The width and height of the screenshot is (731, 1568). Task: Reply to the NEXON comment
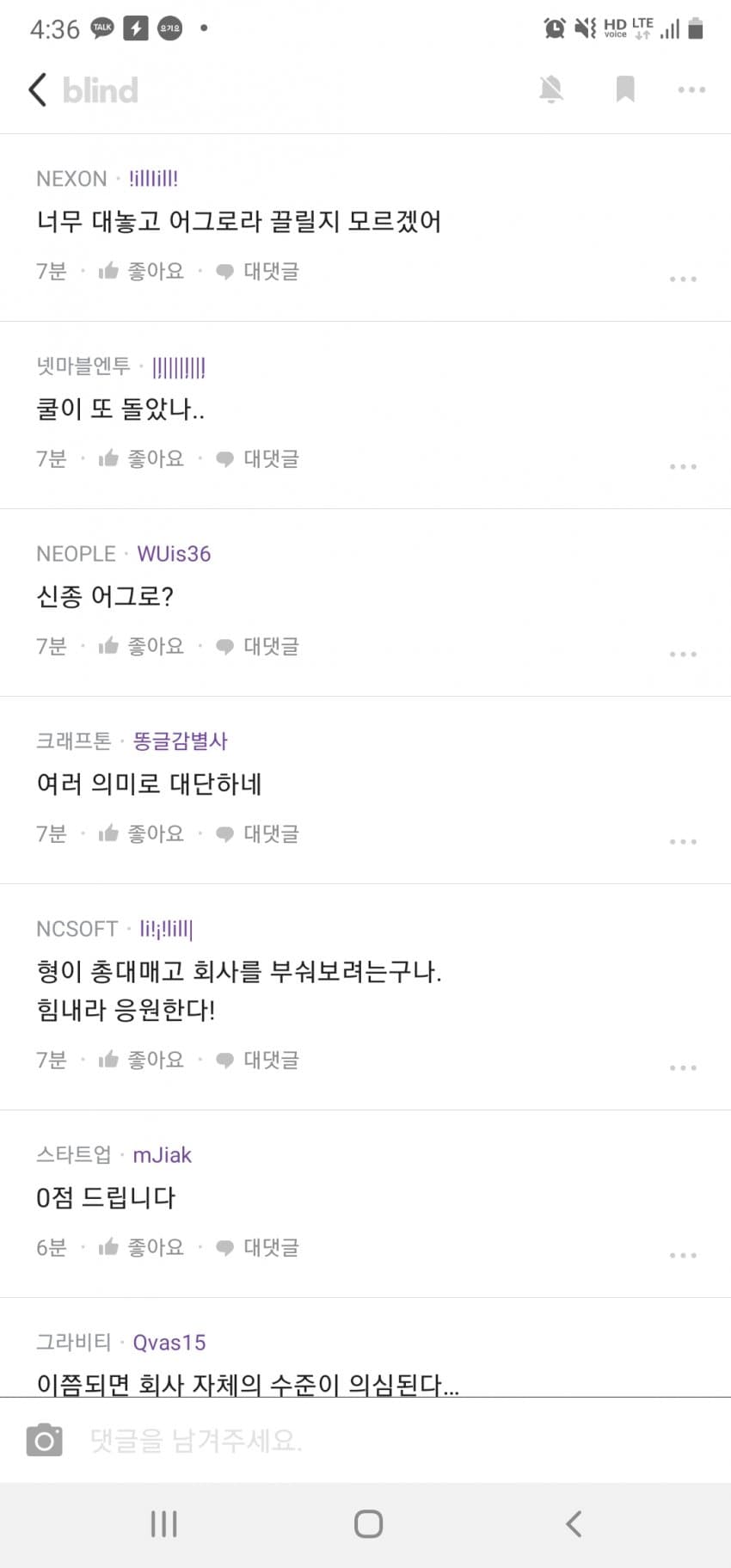coord(257,271)
